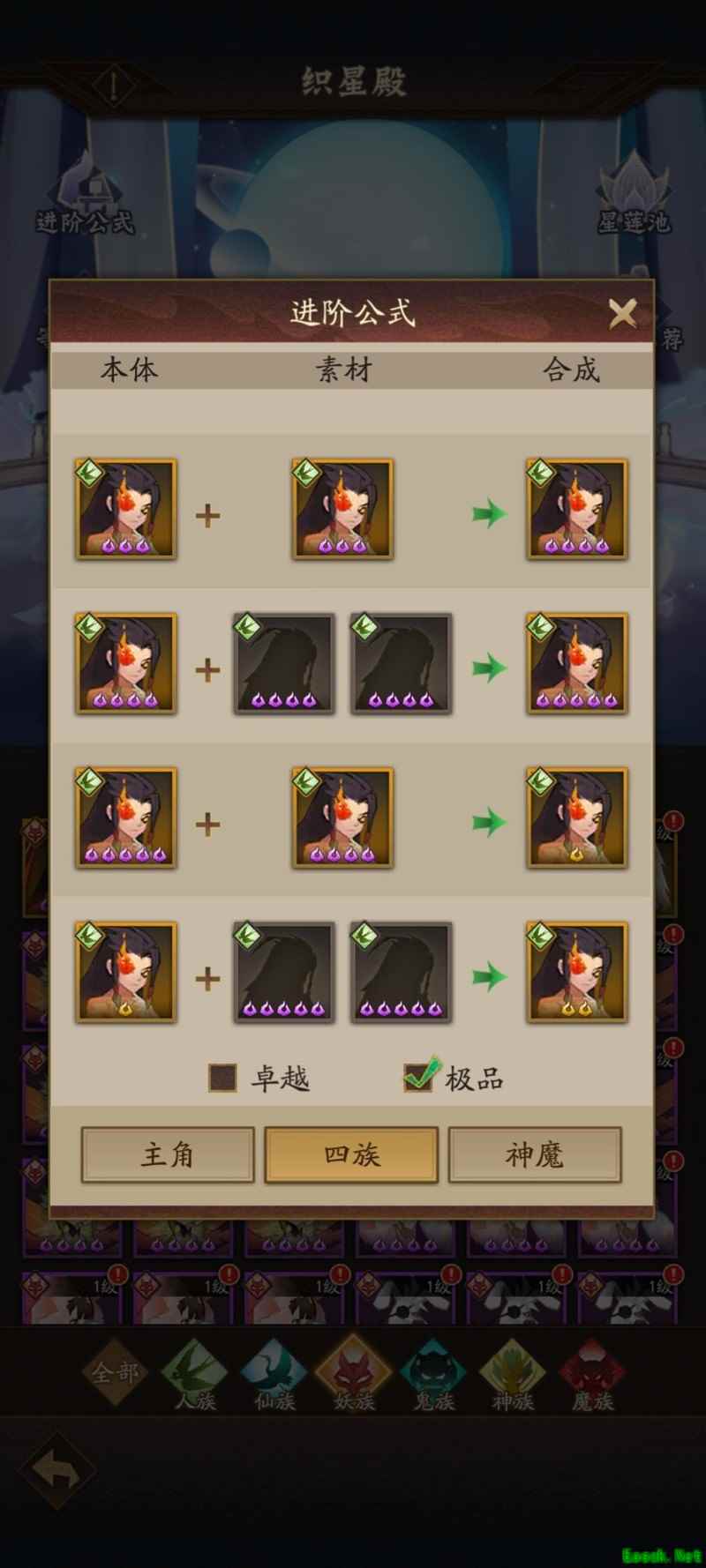Check the 卓越 checkbox
This screenshot has height=1568, width=706.
pyautogui.click(x=222, y=1078)
